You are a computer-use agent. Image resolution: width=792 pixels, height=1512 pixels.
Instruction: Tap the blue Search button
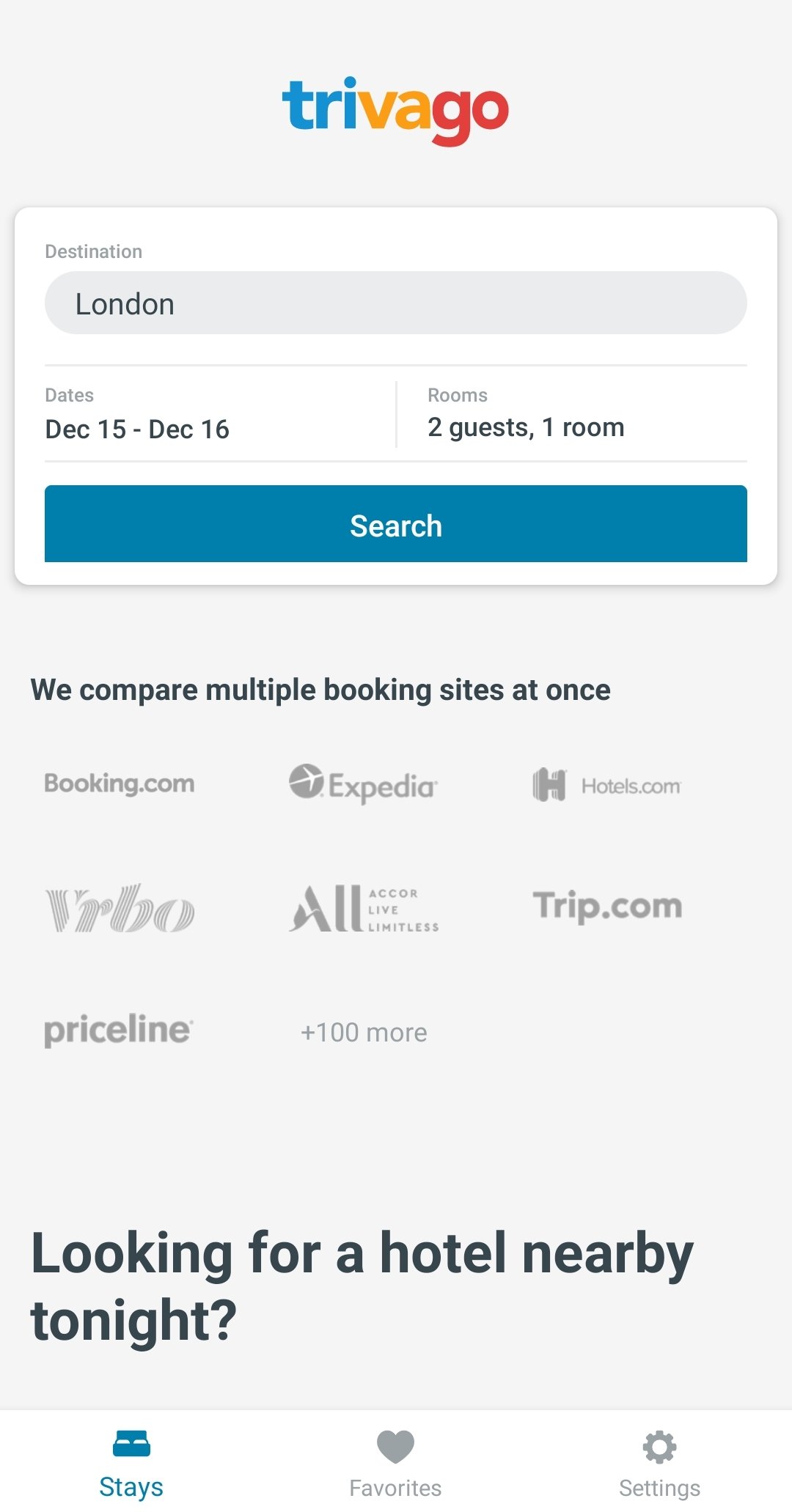(396, 523)
